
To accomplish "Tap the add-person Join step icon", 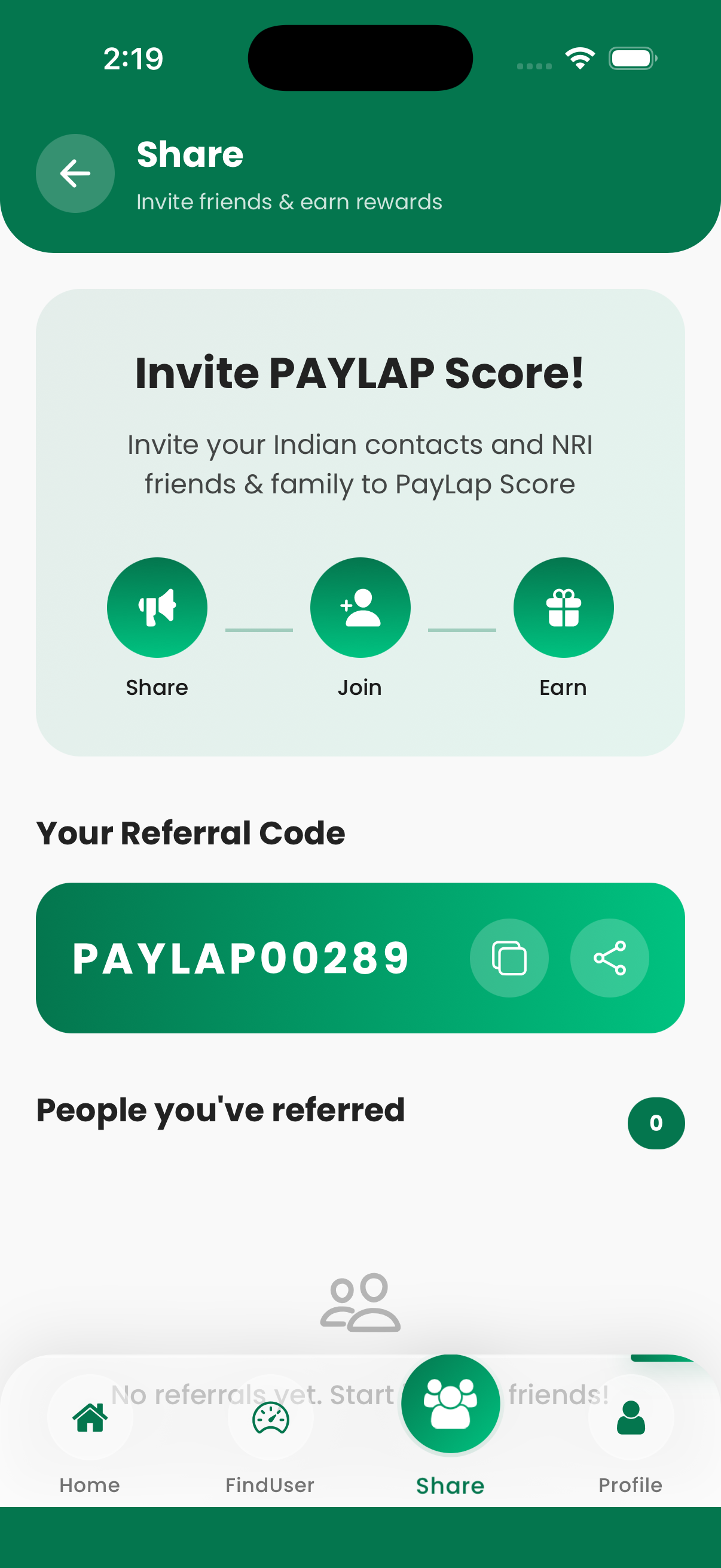I will [360, 608].
